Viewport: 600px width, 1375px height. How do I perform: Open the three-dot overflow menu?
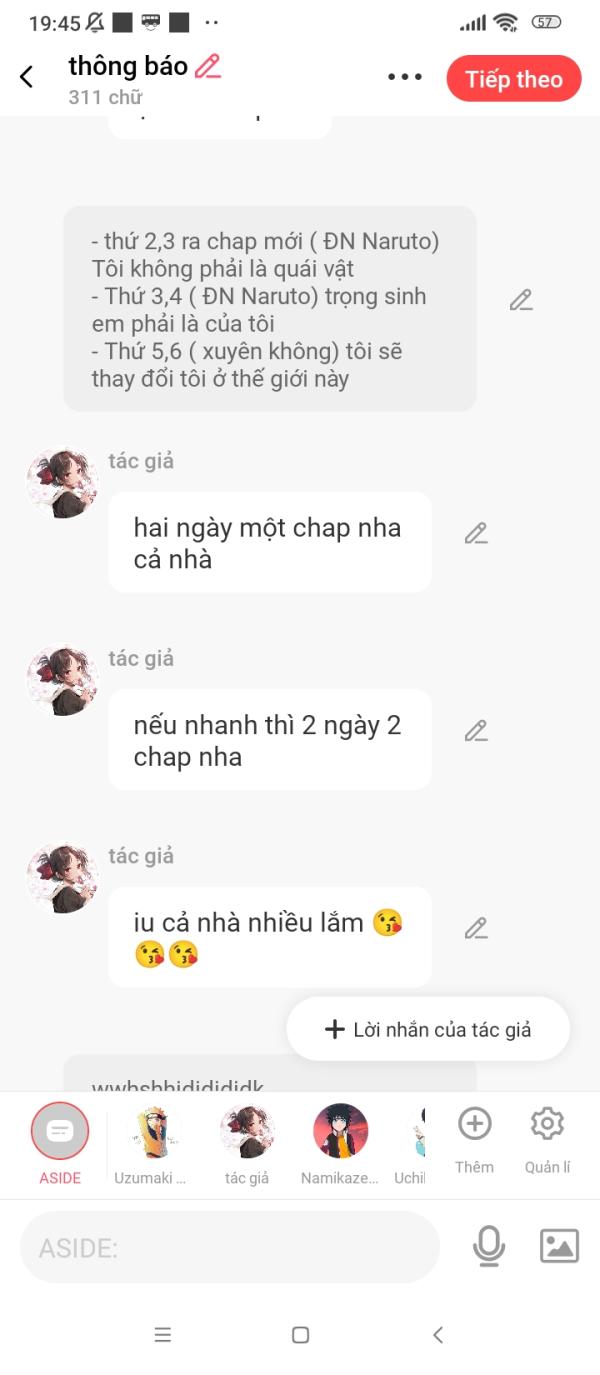pos(405,77)
